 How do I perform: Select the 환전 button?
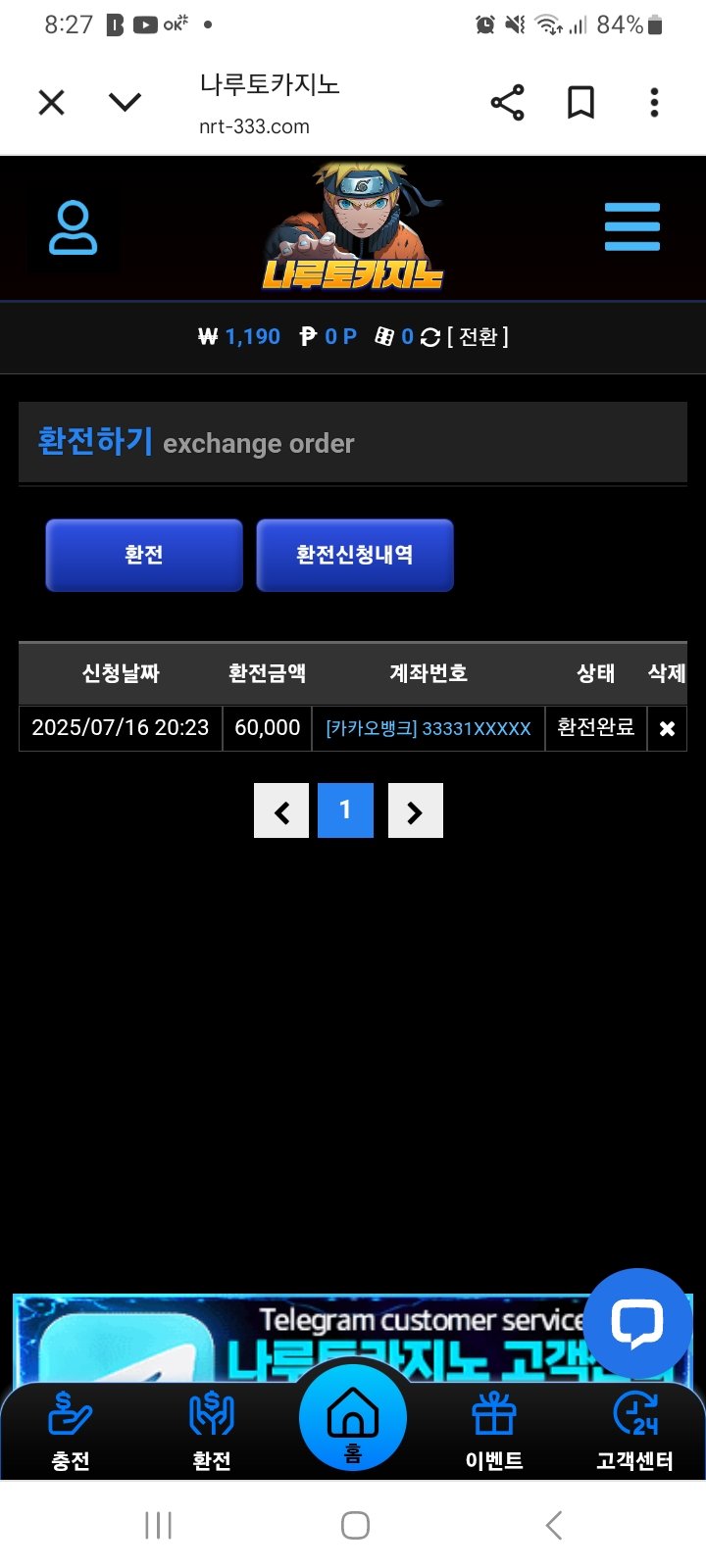coord(144,555)
